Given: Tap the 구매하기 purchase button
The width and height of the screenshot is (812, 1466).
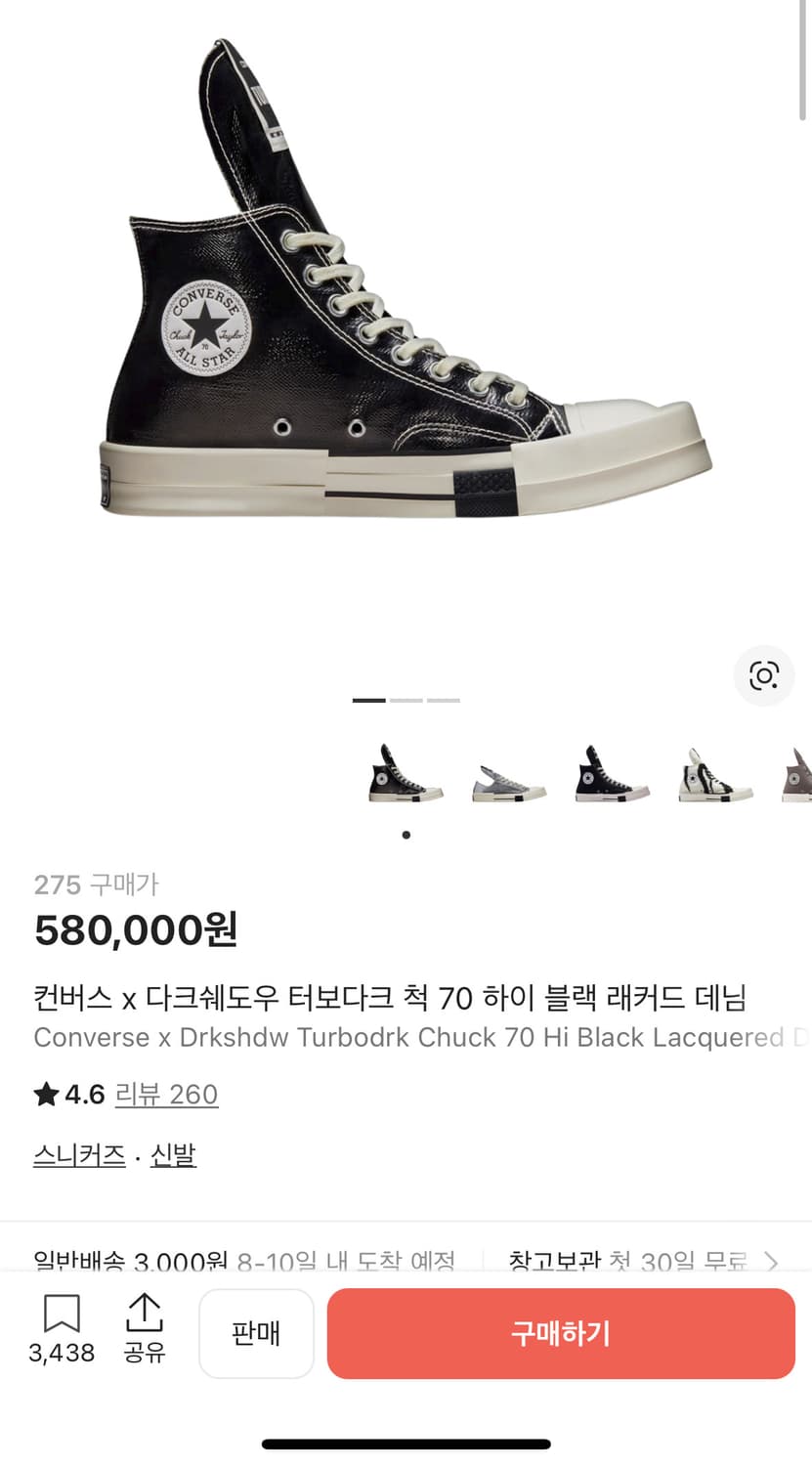Looking at the screenshot, I should (559, 1333).
